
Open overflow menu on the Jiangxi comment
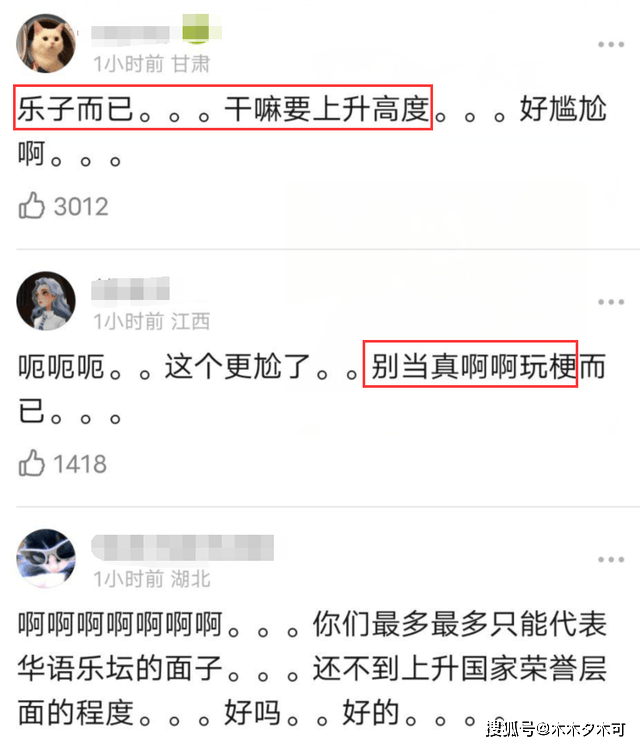tap(611, 301)
